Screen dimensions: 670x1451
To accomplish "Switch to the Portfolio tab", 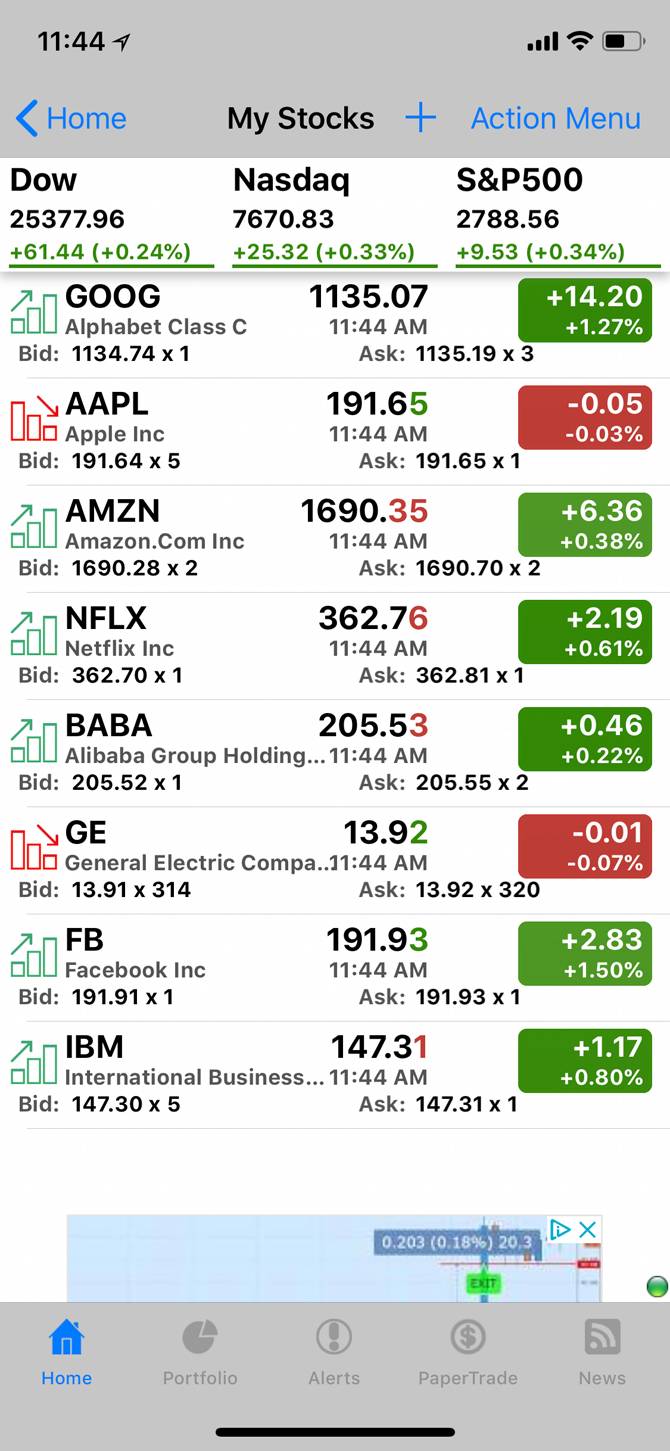I will [x=200, y=1352].
